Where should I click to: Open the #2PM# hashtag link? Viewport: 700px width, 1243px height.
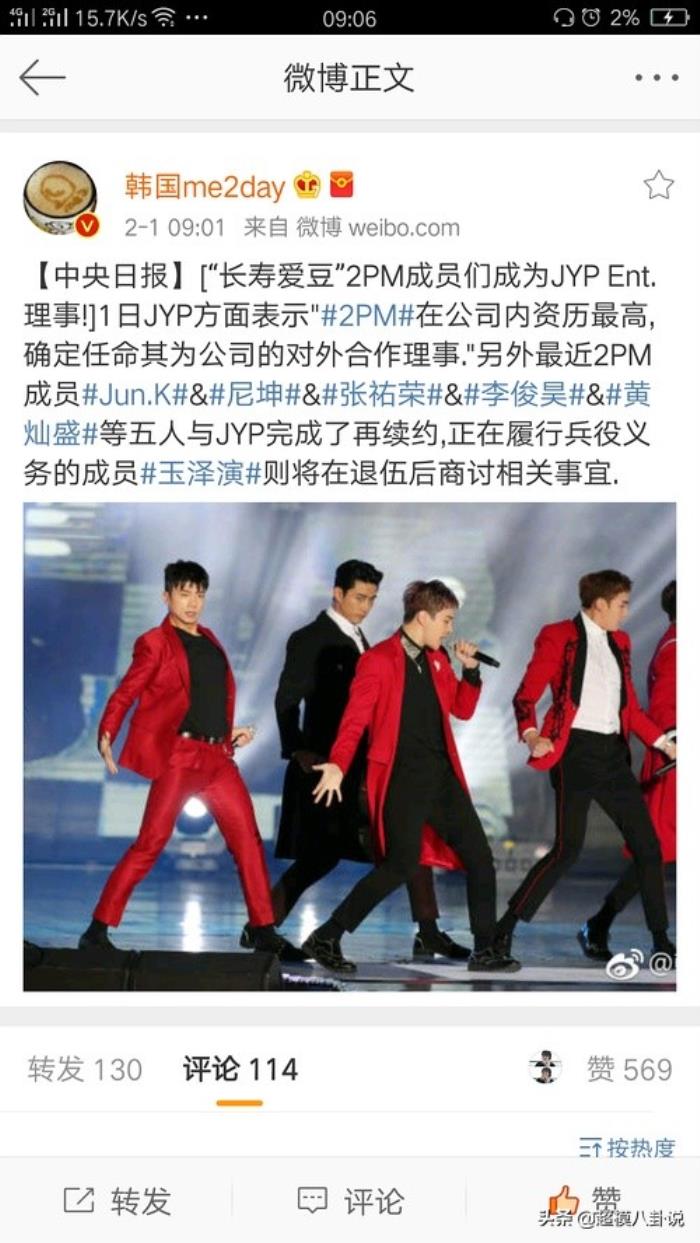coord(367,317)
